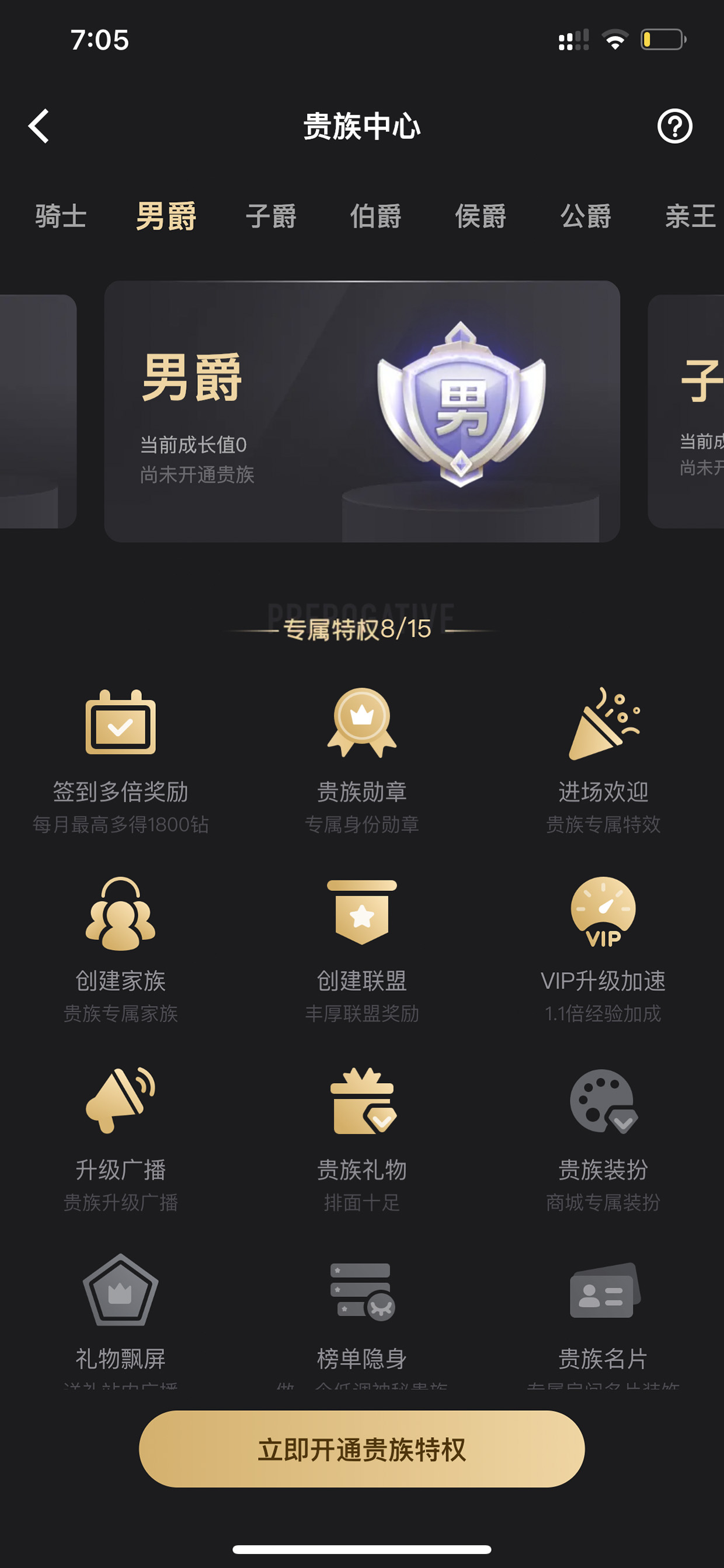The image size is (724, 1568).
Task: Switch to the 侯爵 tab
Action: [x=481, y=216]
